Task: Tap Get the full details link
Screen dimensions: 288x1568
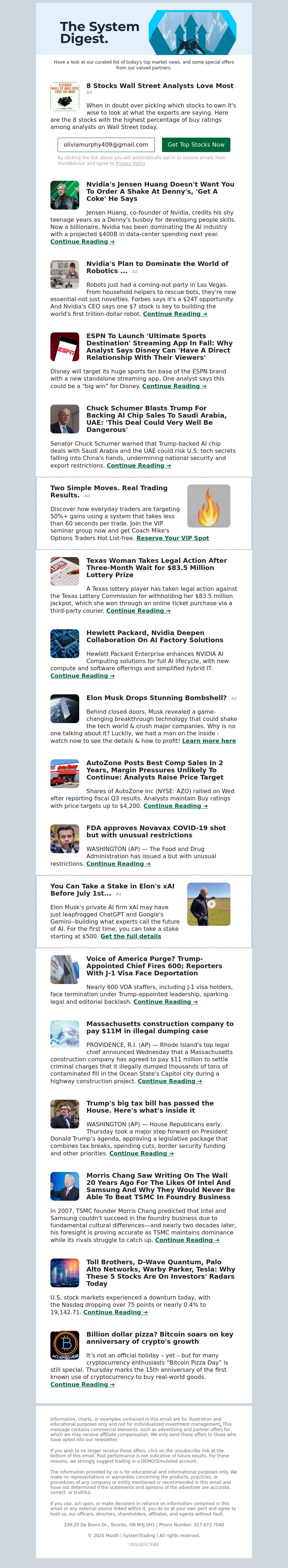Action: click(x=131, y=935)
